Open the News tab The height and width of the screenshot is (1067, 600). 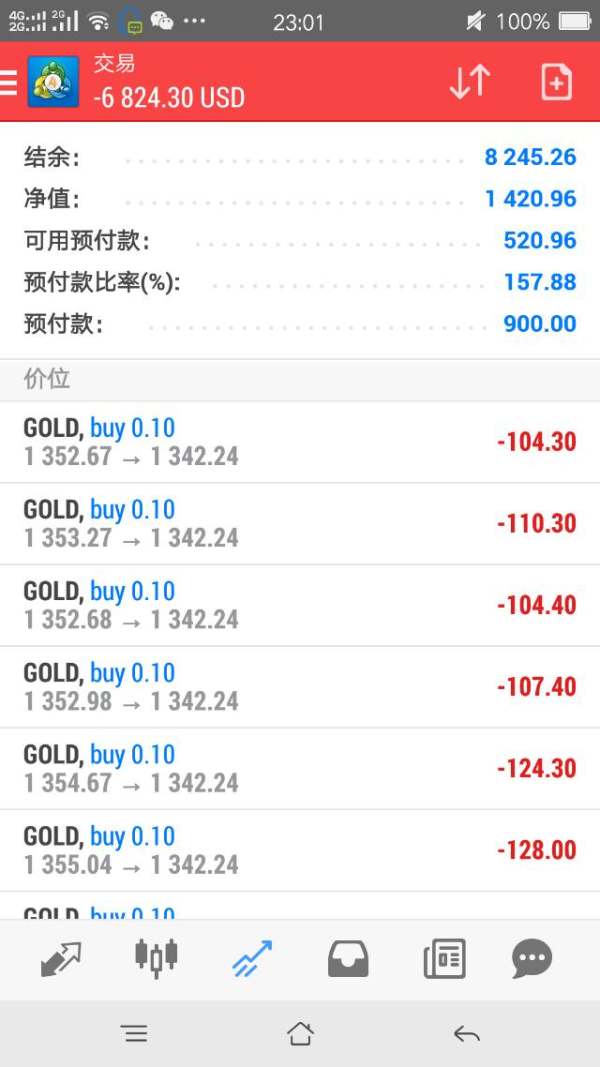click(444, 959)
